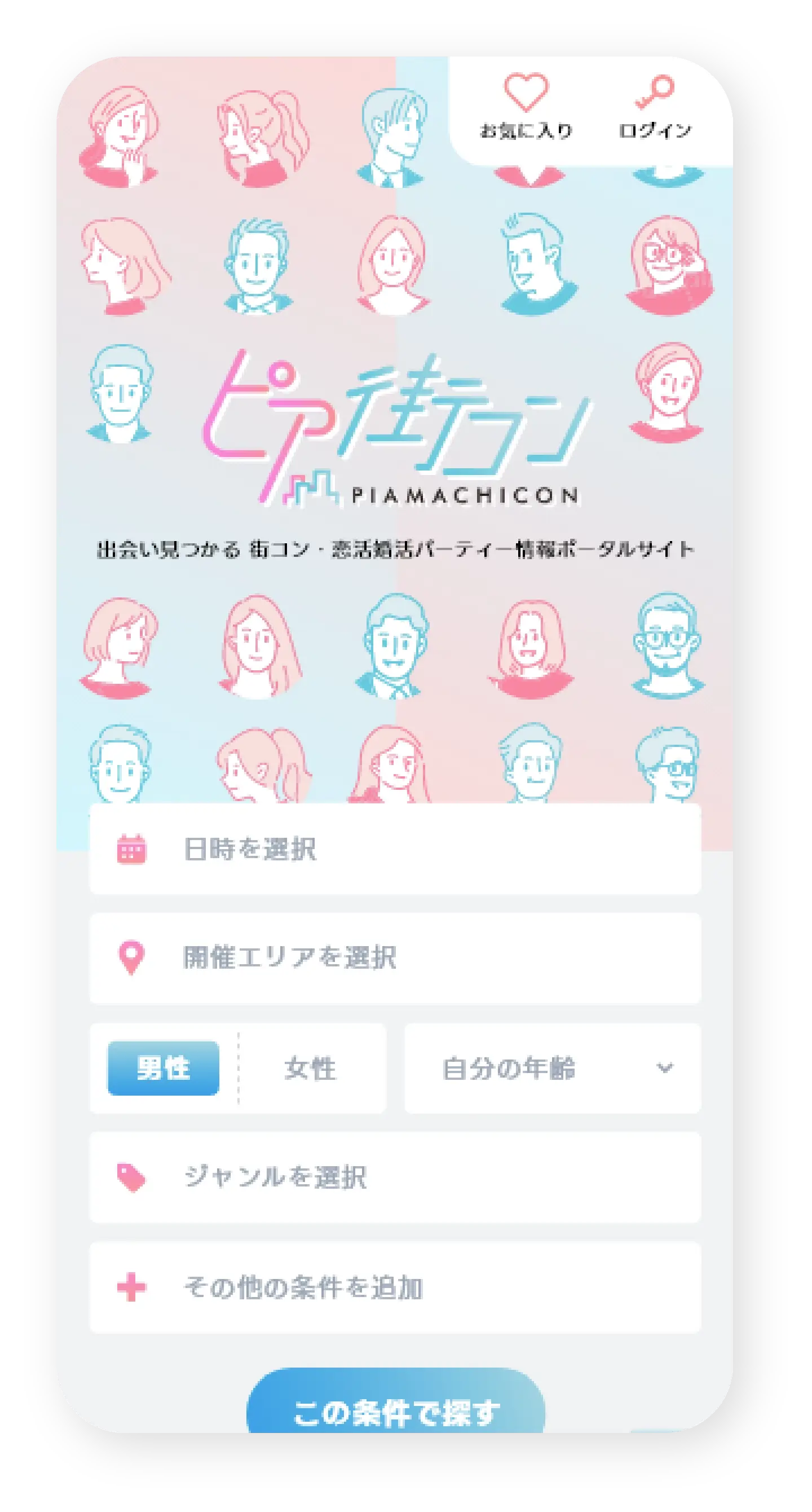Choose 開催エリアを選択 area field

click(x=395, y=958)
